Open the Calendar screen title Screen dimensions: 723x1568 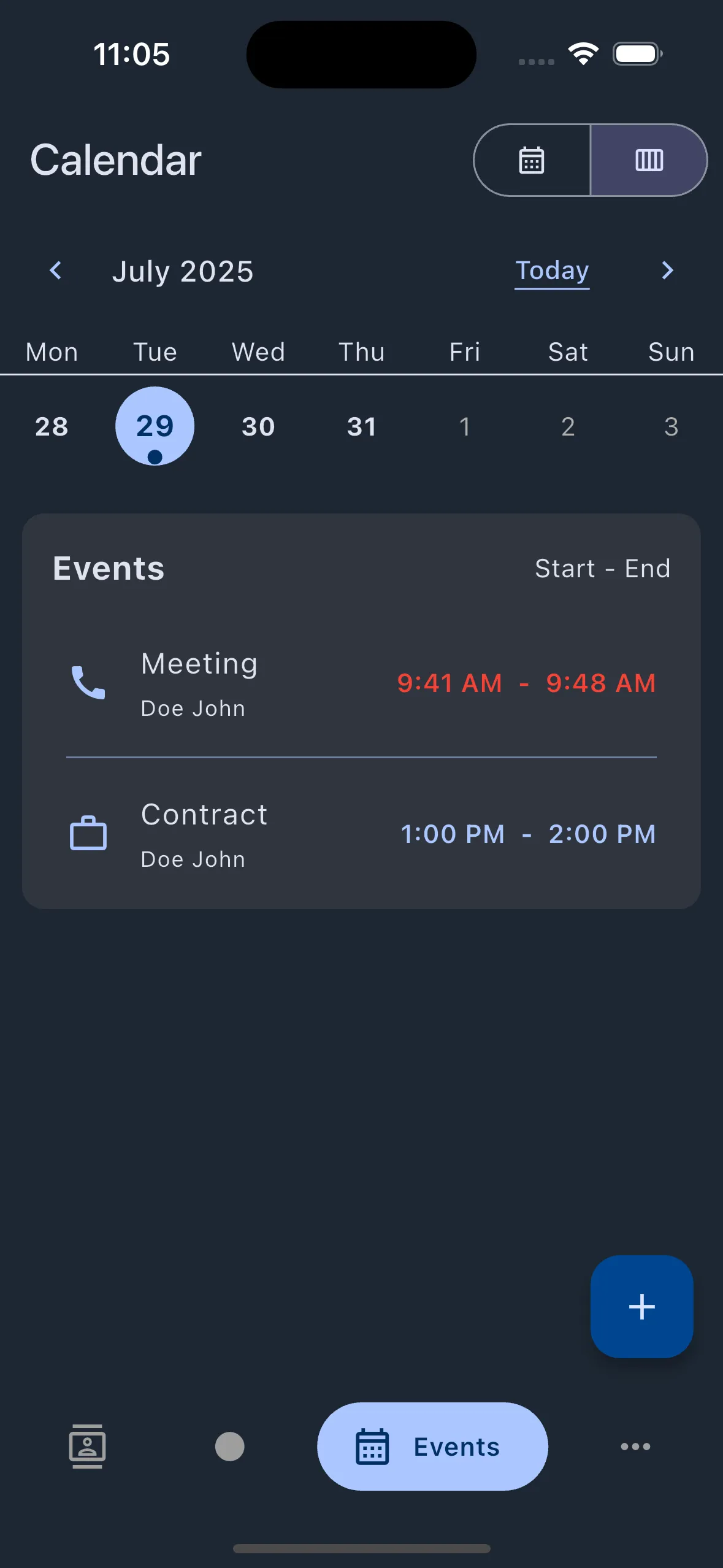[115, 161]
